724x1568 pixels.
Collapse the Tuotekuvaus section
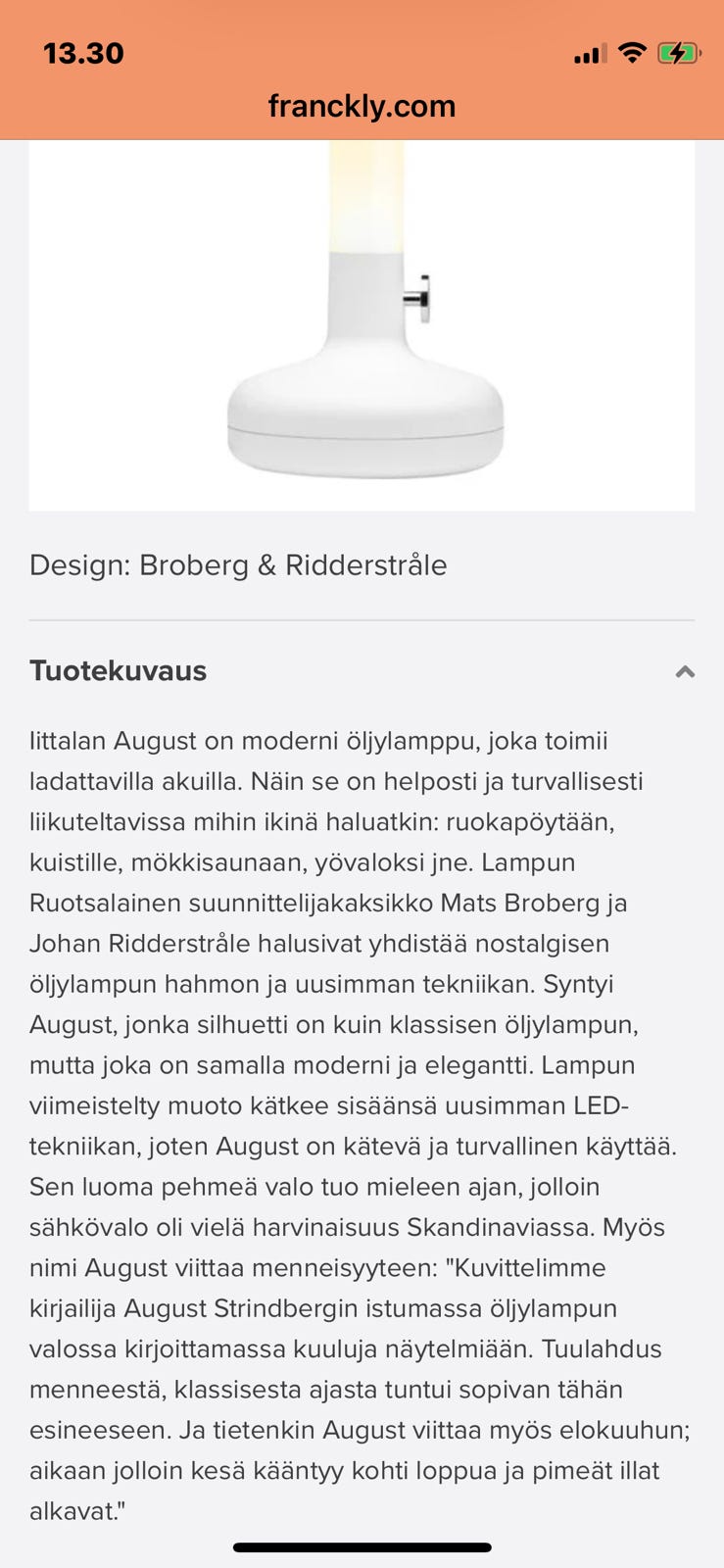pos(685,671)
